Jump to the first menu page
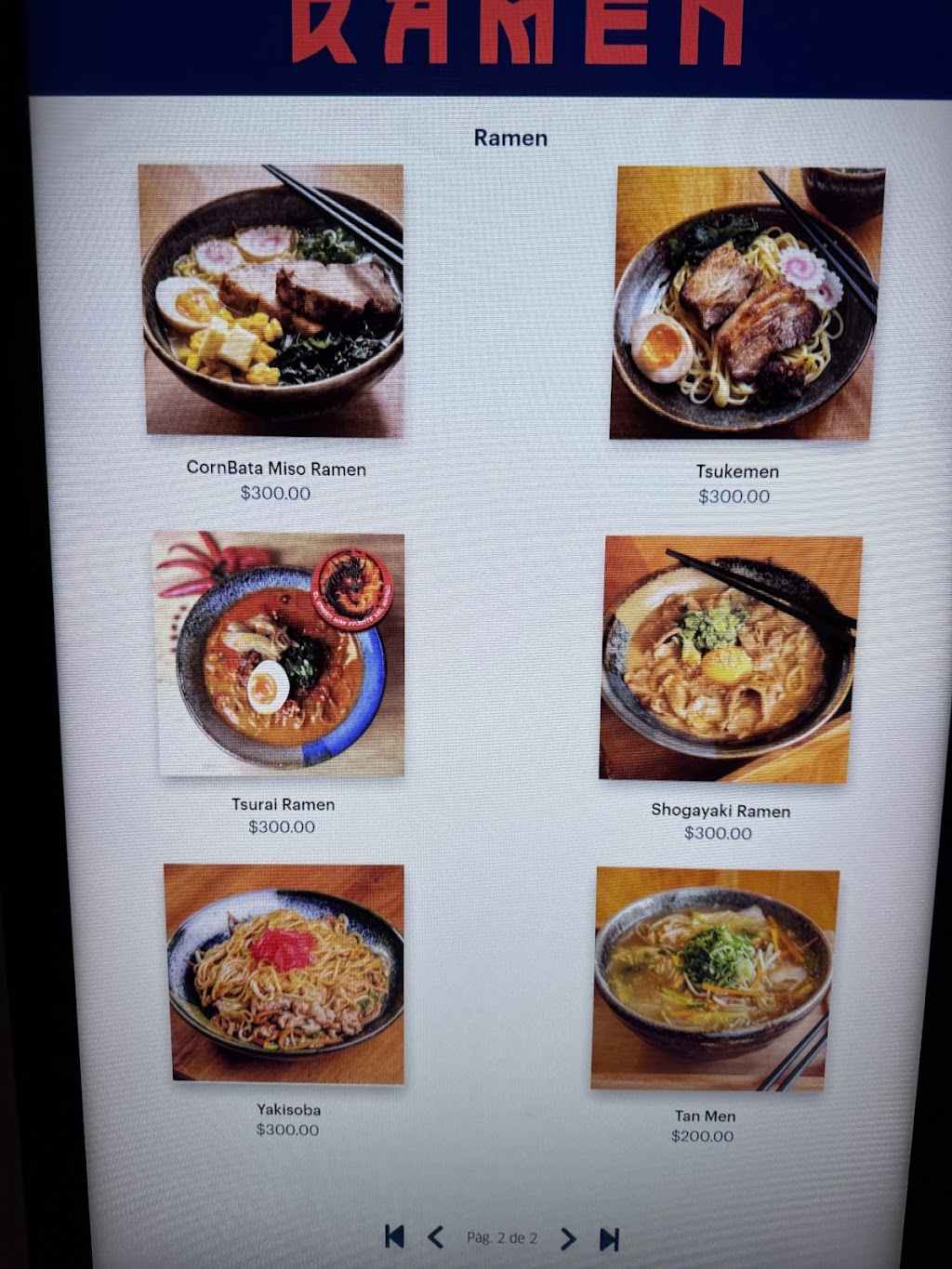Viewport: 952px width, 1269px height. pos(395,1236)
